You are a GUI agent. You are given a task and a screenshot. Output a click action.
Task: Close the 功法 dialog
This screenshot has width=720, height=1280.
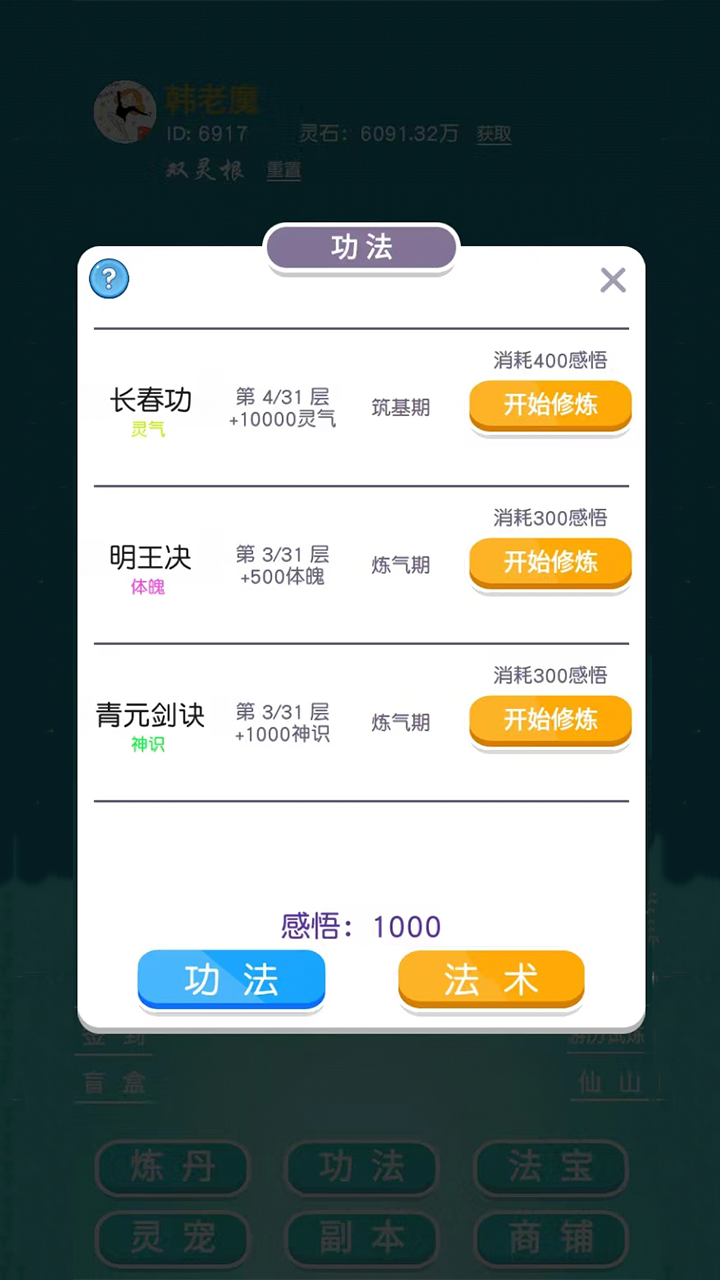[612, 280]
